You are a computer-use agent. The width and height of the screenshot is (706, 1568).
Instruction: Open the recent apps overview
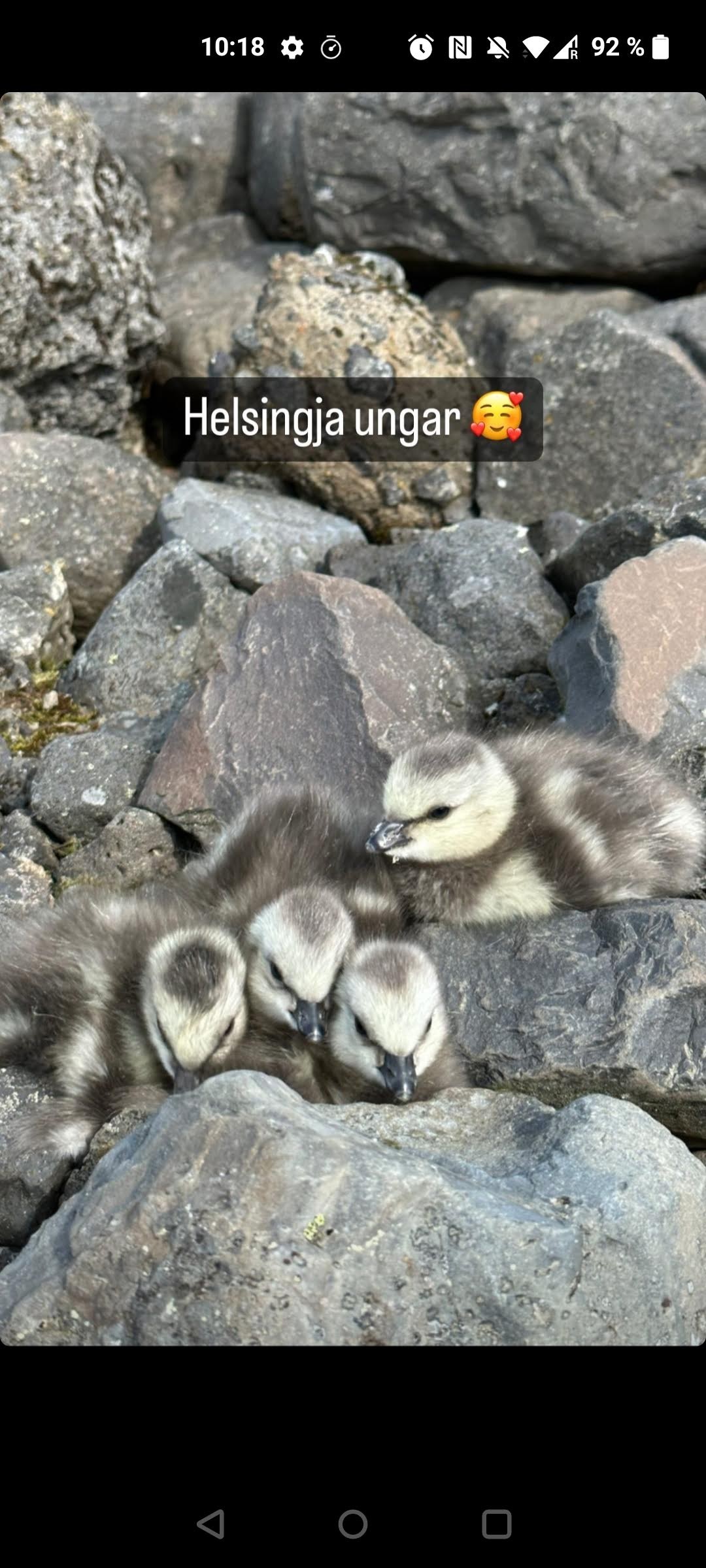[x=496, y=1524]
